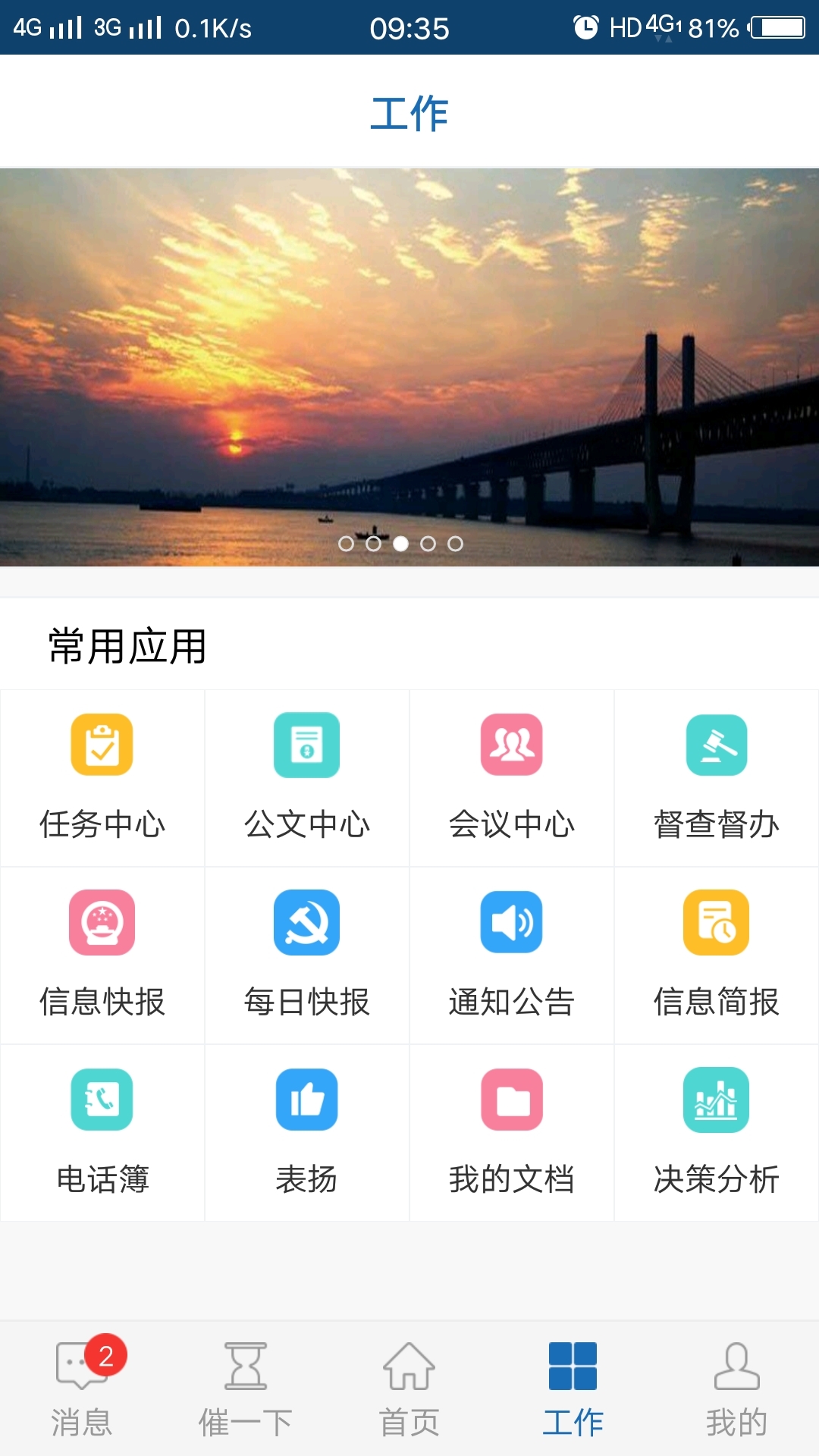View 每日快报 daily bulletin
The width and height of the screenshot is (819, 1456).
click(307, 955)
